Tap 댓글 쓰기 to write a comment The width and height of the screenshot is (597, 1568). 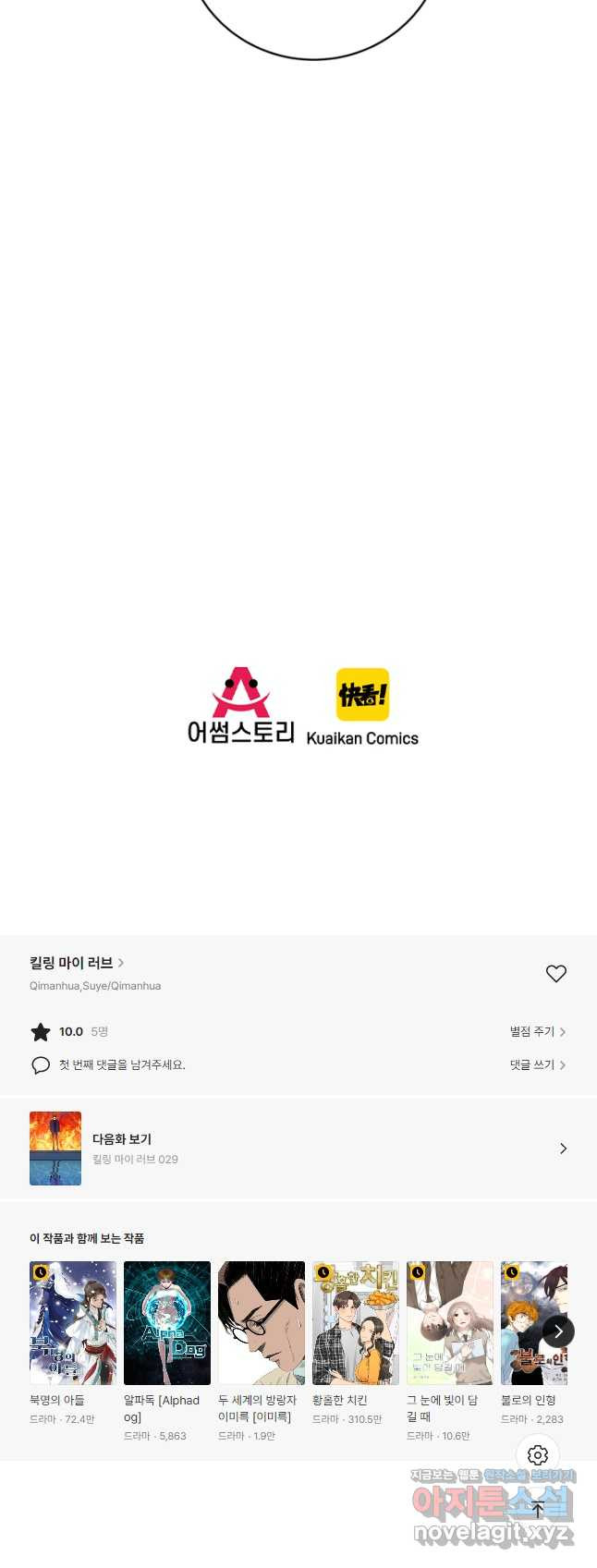tap(537, 1064)
